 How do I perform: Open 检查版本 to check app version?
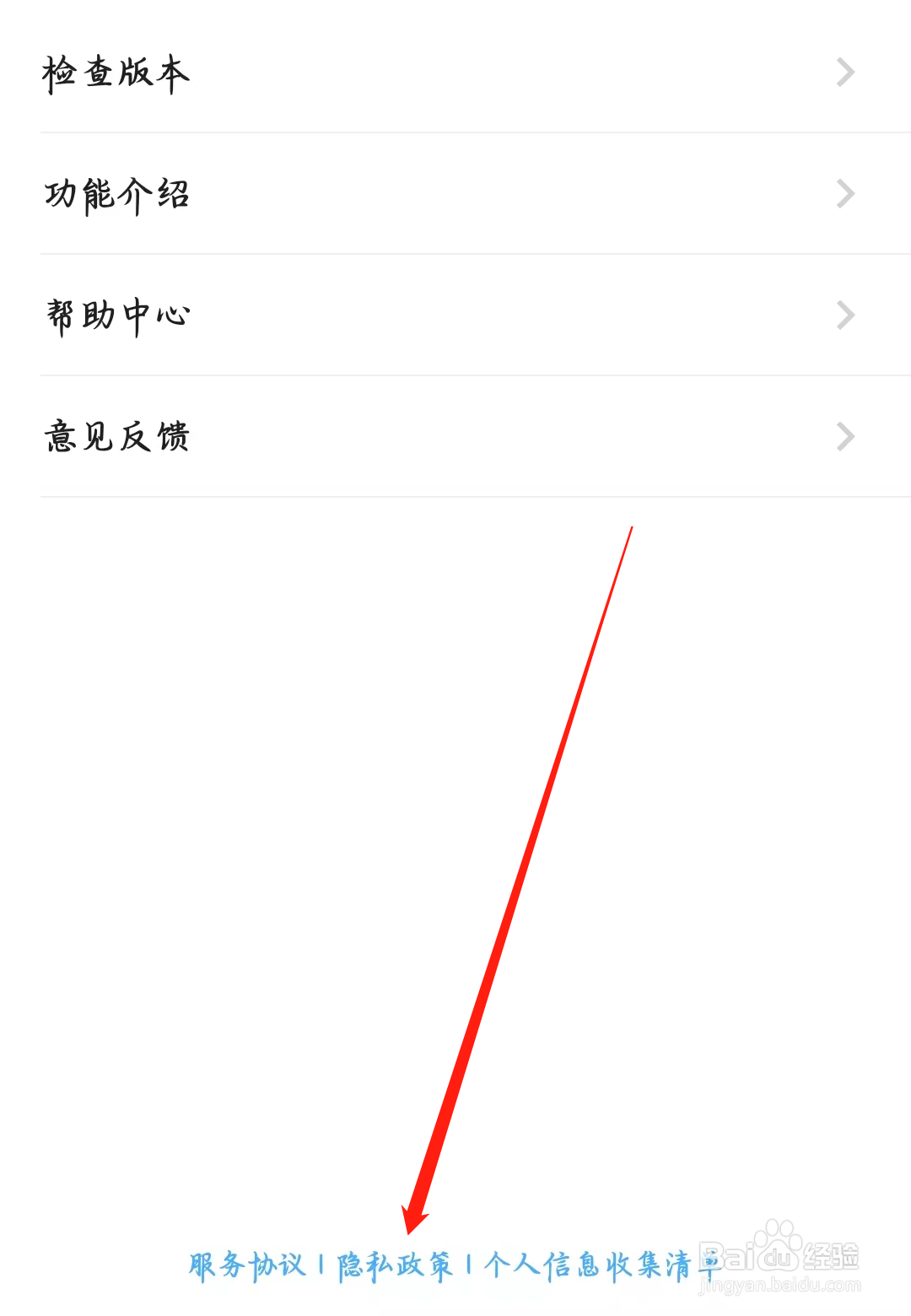coord(116,73)
